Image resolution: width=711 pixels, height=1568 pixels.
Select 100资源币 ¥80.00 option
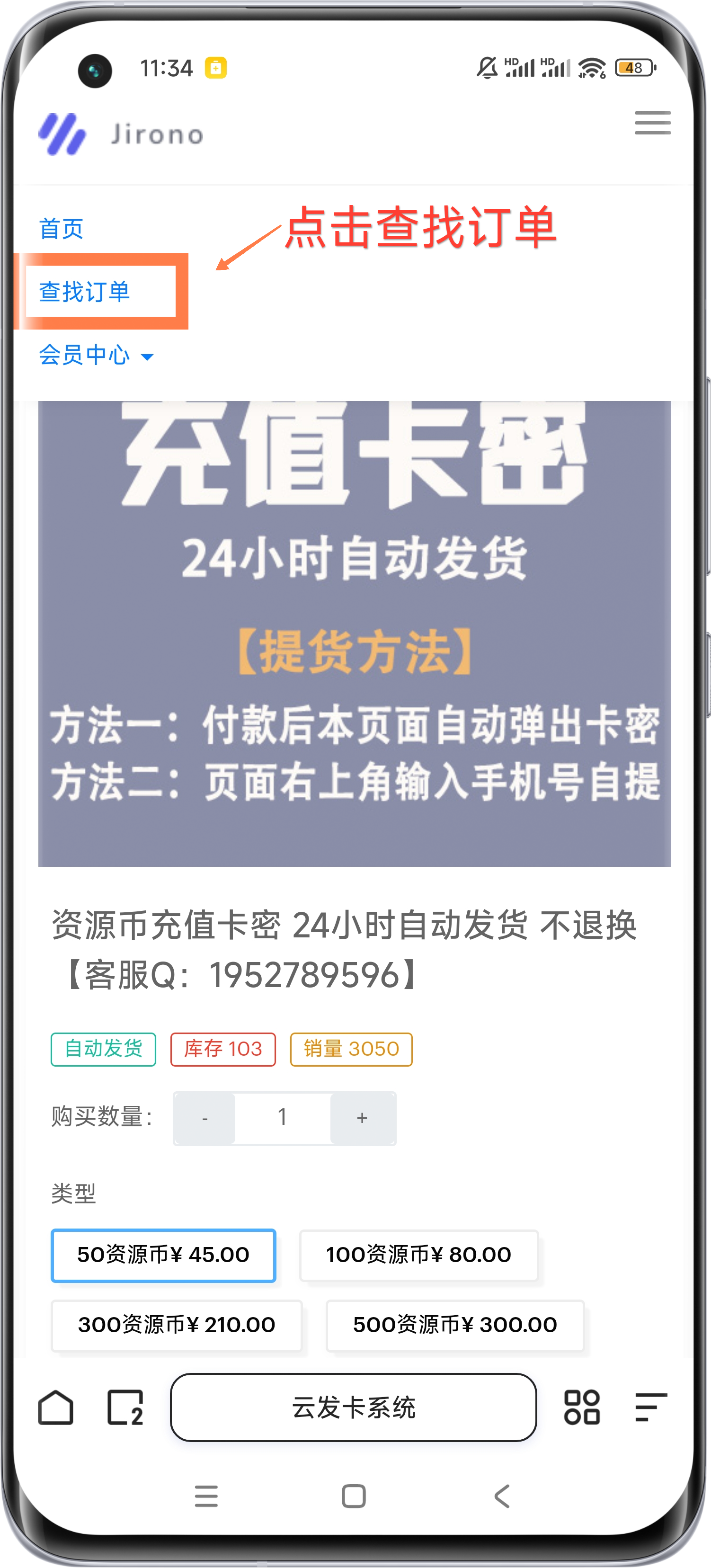pyautogui.click(x=418, y=1255)
